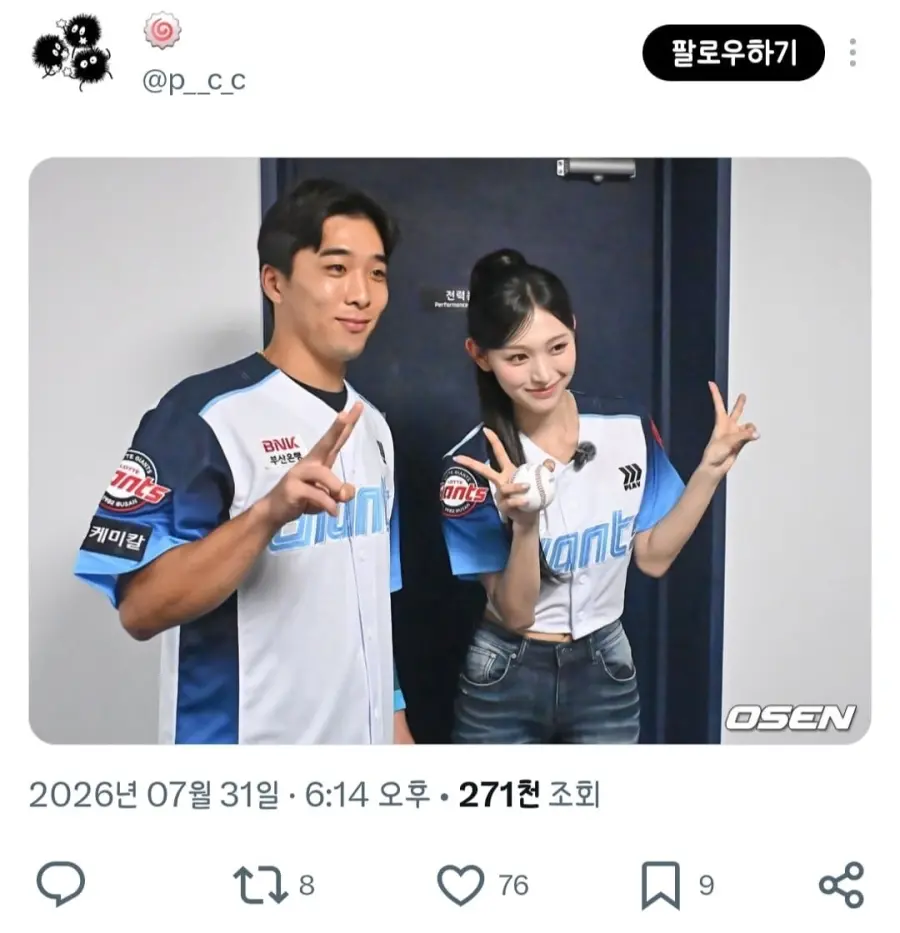Open the OSEN photo in the post
Image resolution: width=900 pixels, height=933 pixels.
coord(450,450)
